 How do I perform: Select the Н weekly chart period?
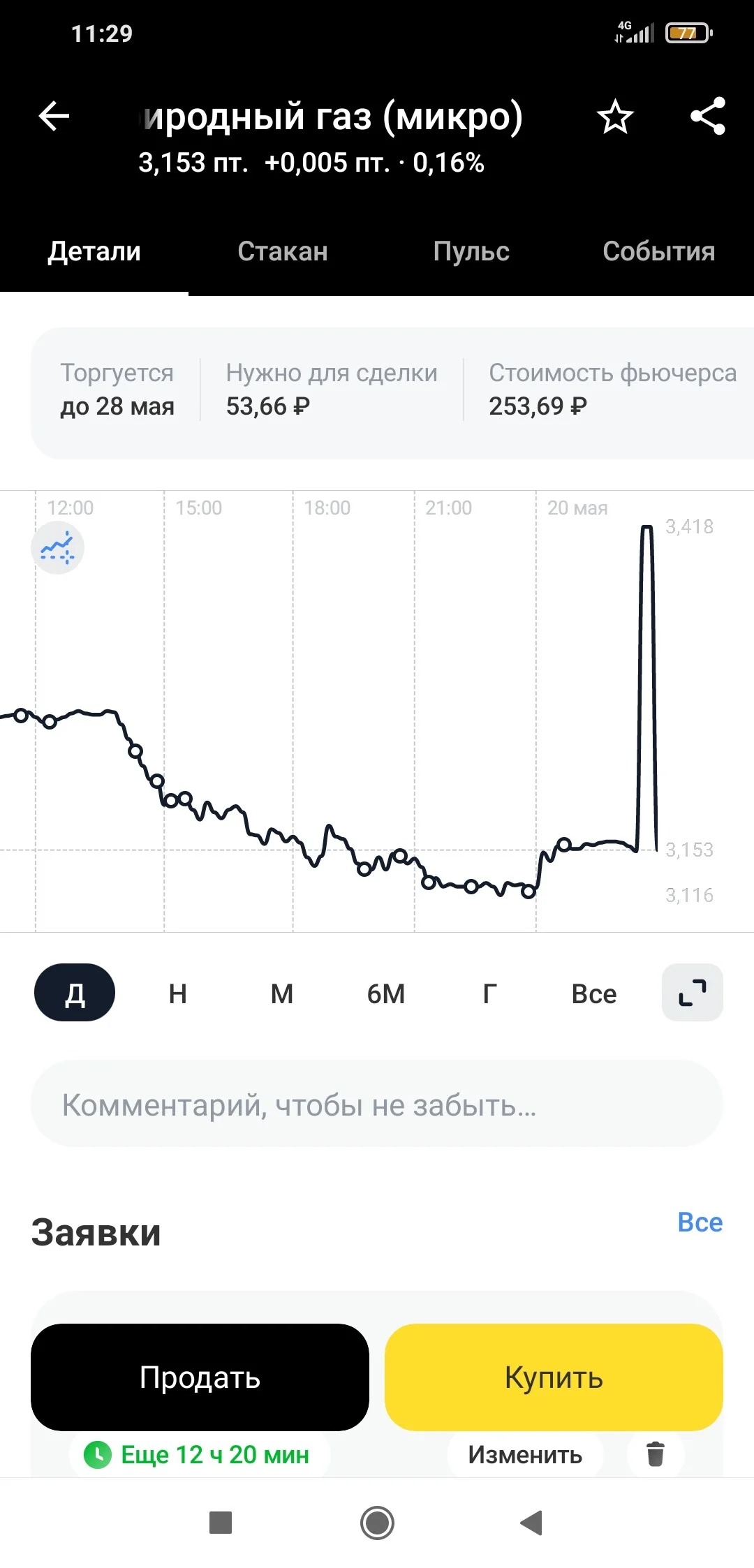(x=178, y=993)
